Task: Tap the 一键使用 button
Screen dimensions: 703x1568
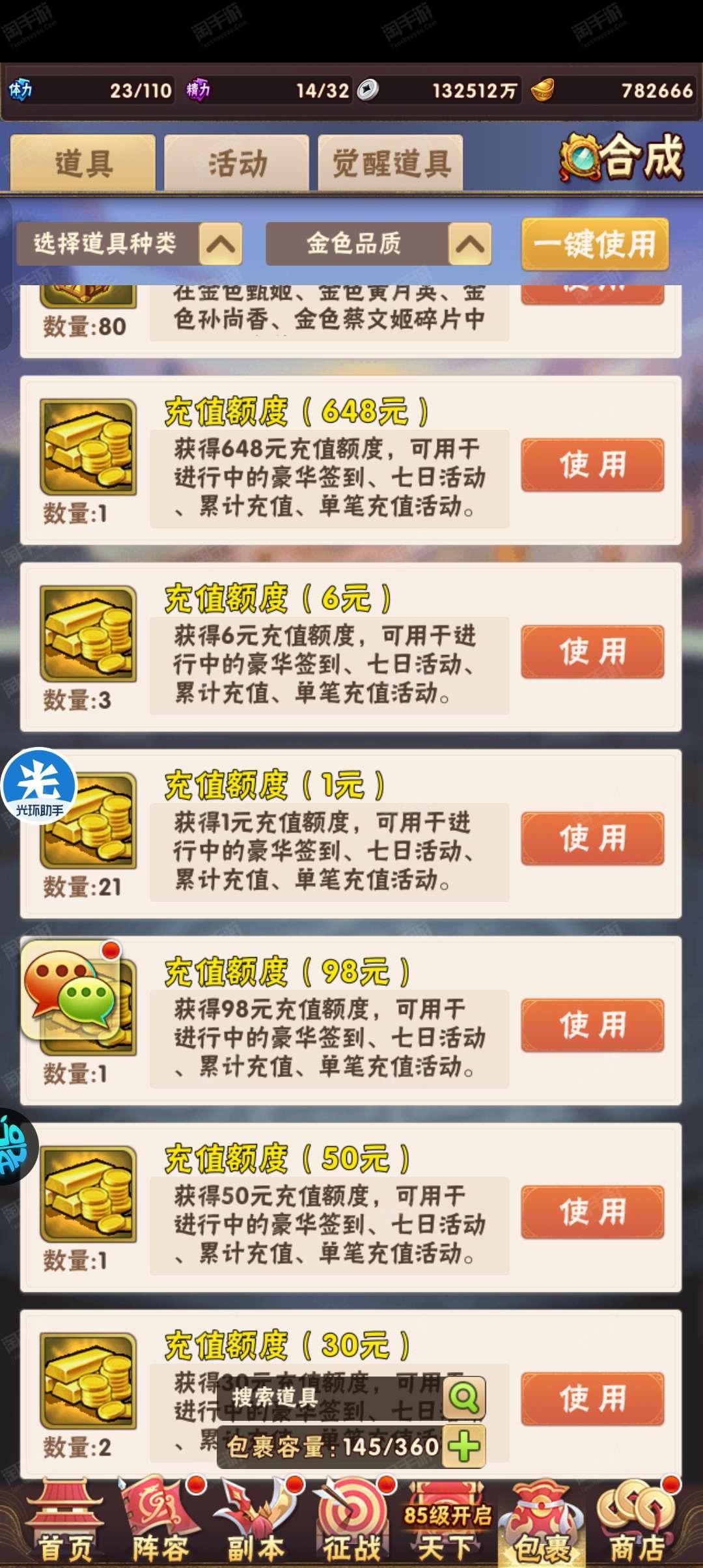Action: click(x=595, y=244)
